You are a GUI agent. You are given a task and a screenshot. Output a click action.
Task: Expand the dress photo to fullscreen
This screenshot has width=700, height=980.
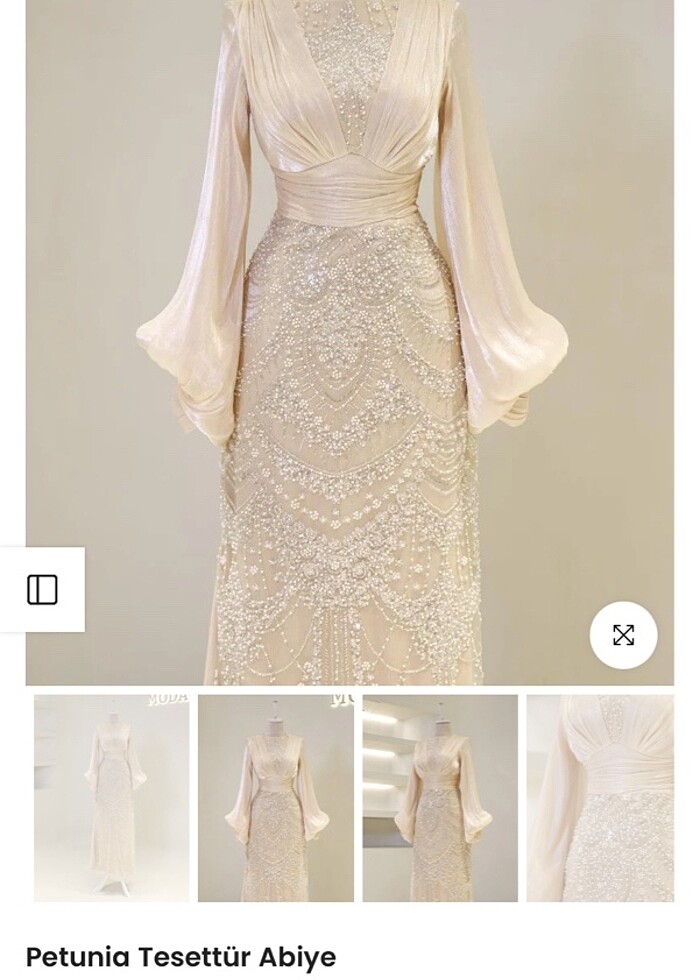[623, 635]
